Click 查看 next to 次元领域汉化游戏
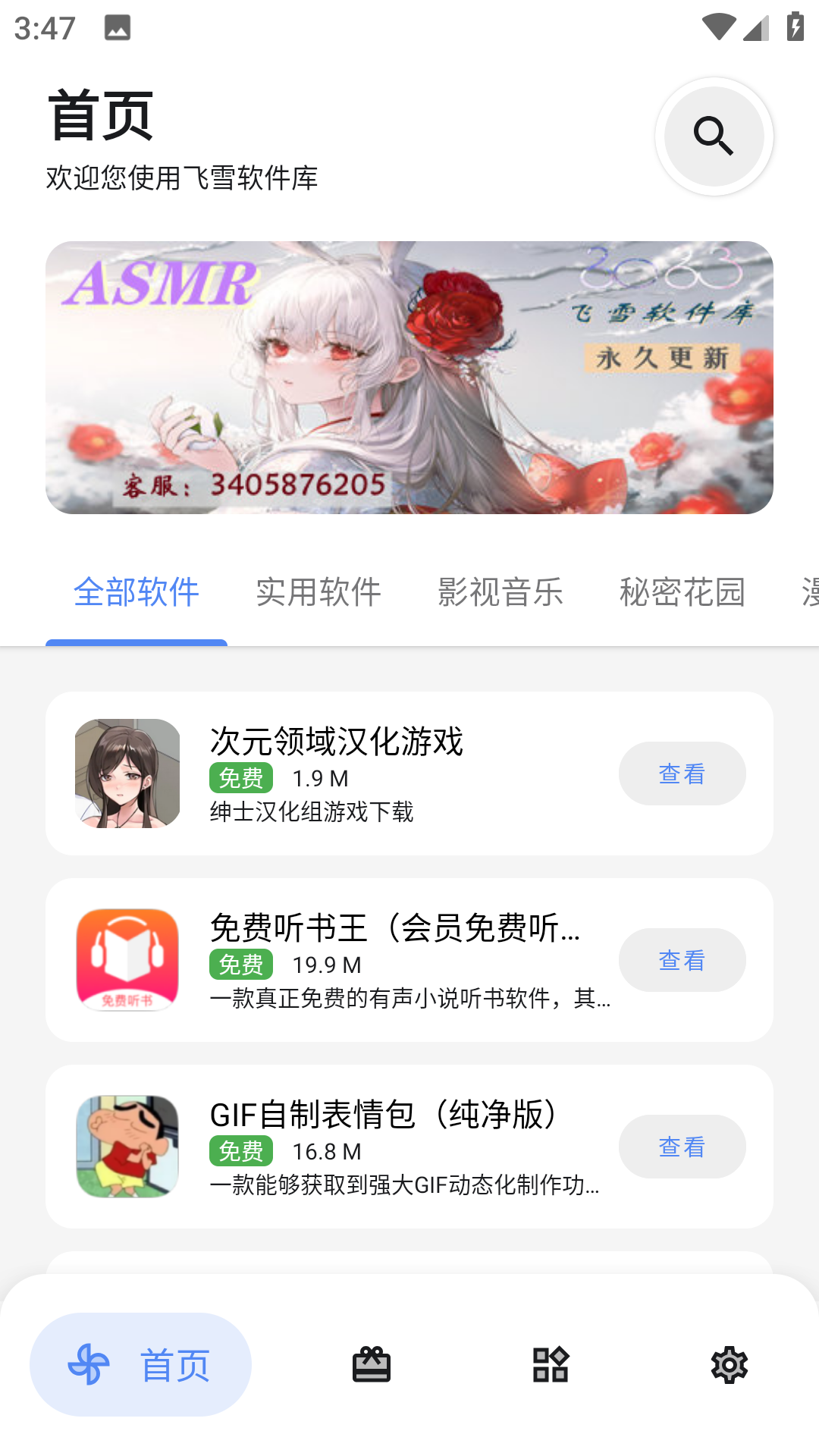The width and height of the screenshot is (819, 1456). (x=682, y=773)
